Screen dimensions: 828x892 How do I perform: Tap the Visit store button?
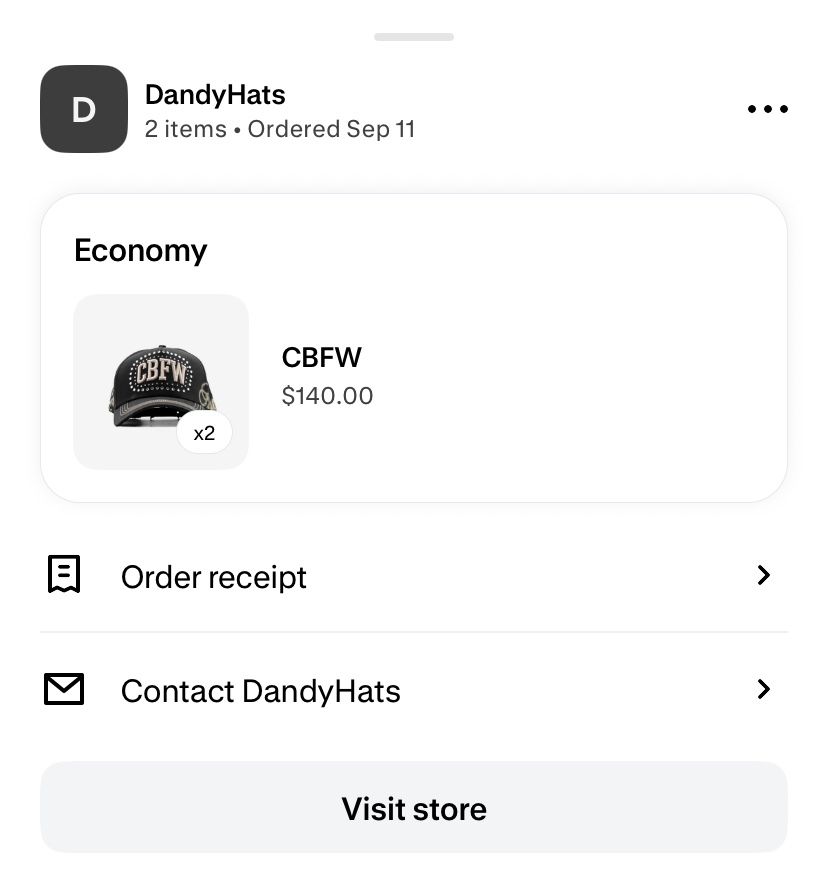pos(413,808)
